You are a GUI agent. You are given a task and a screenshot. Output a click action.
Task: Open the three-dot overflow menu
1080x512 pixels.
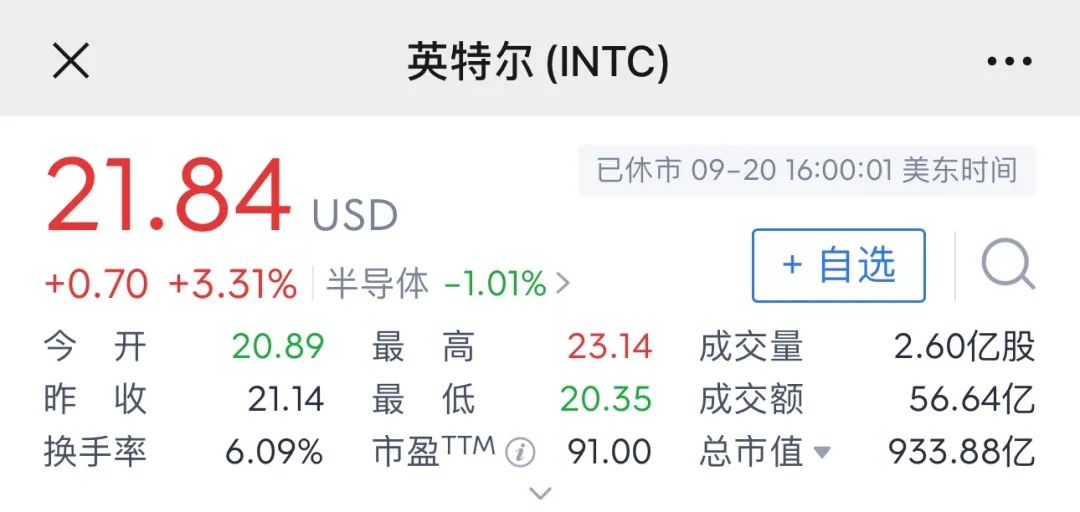click(1008, 62)
